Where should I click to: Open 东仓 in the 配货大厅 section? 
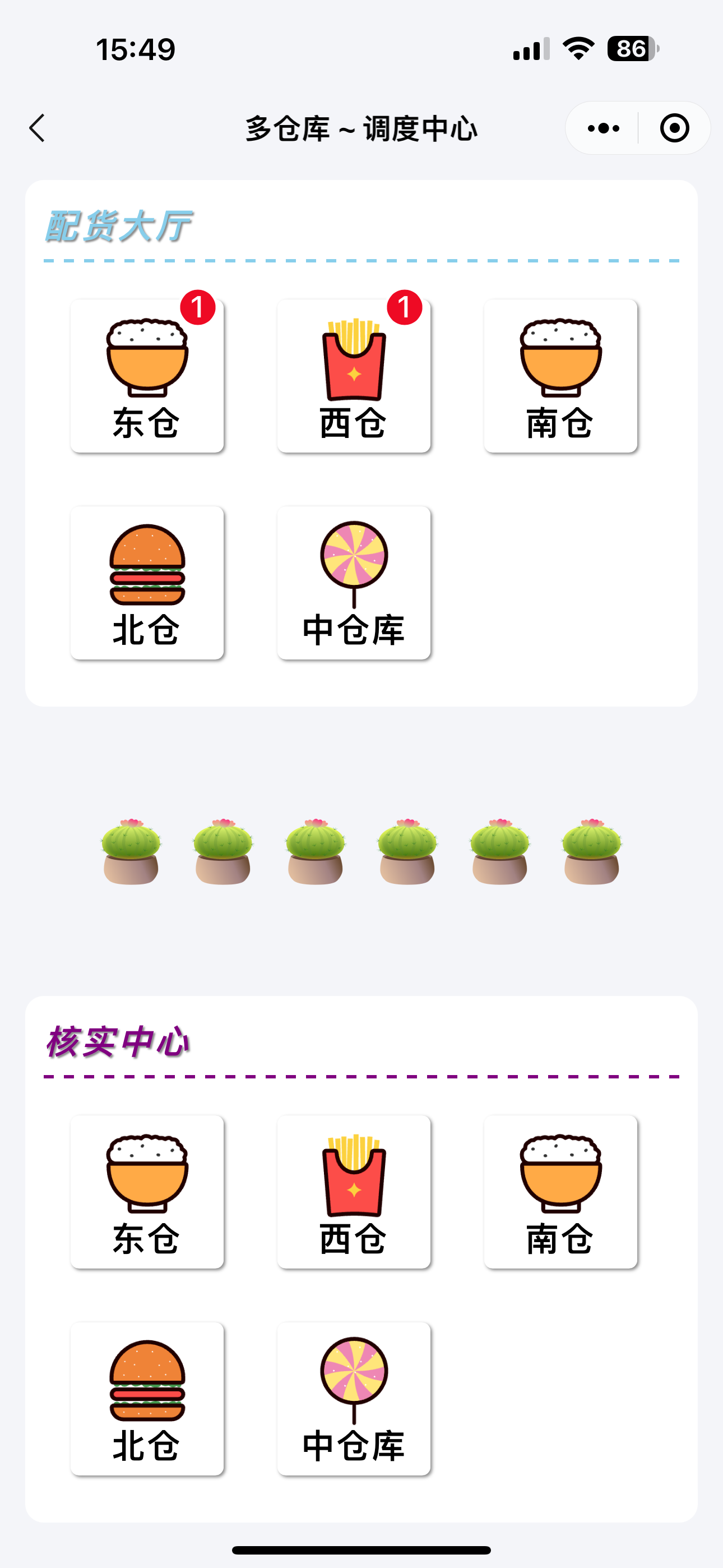coord(147,376)
